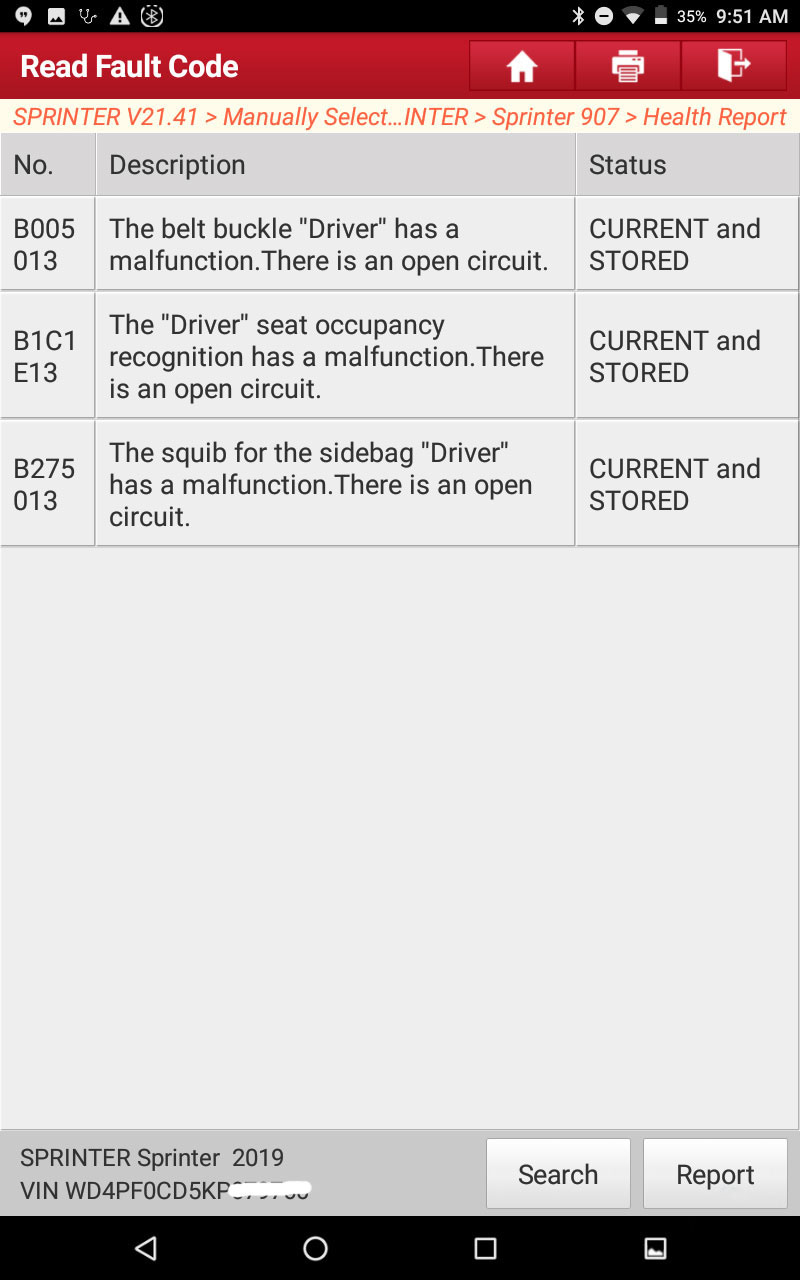Viewport: 800px width, 1280px height.
Task: Tap the system back button
Action: tap(146, 1248)
